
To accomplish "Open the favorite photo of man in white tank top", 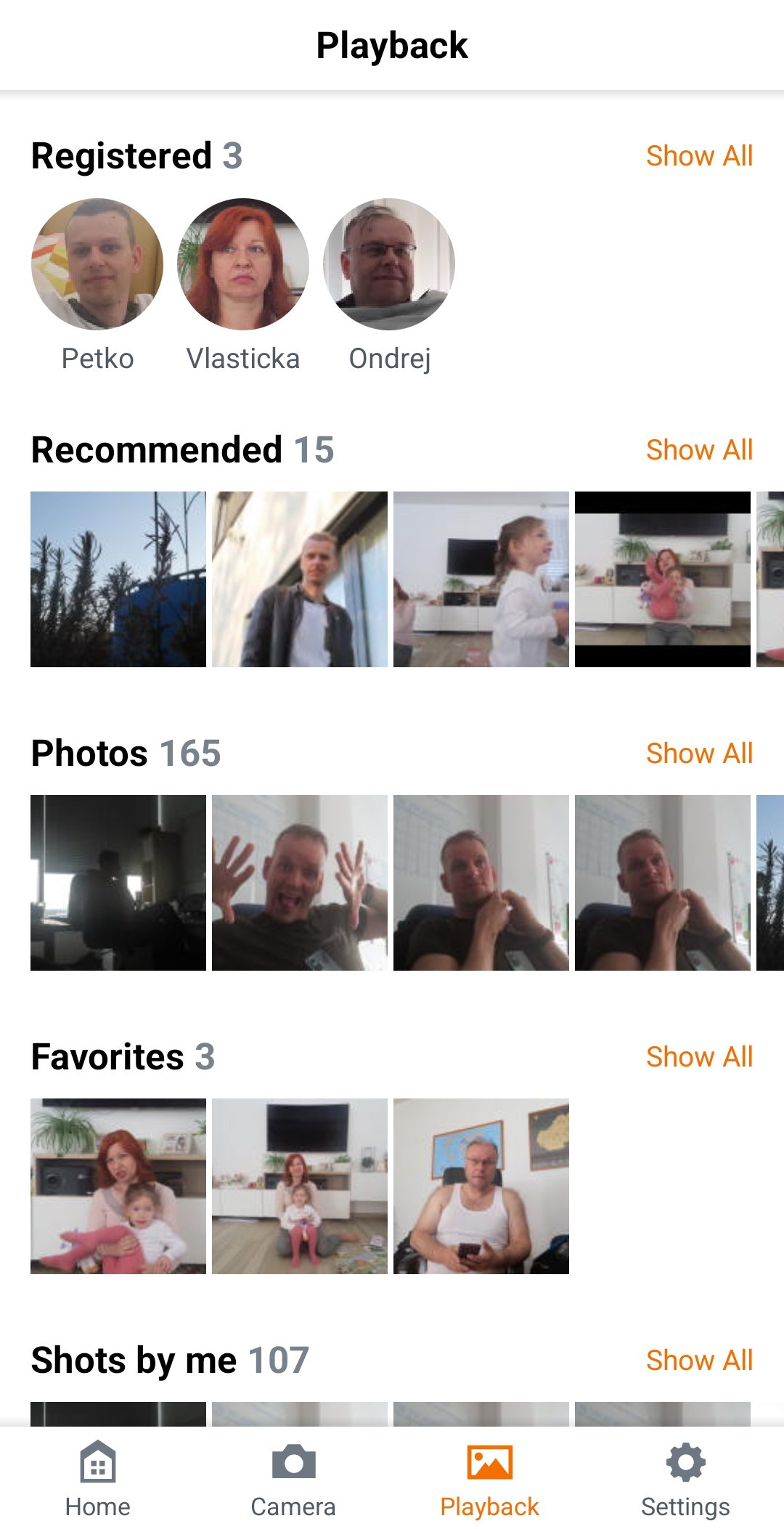I will 481,1186.
